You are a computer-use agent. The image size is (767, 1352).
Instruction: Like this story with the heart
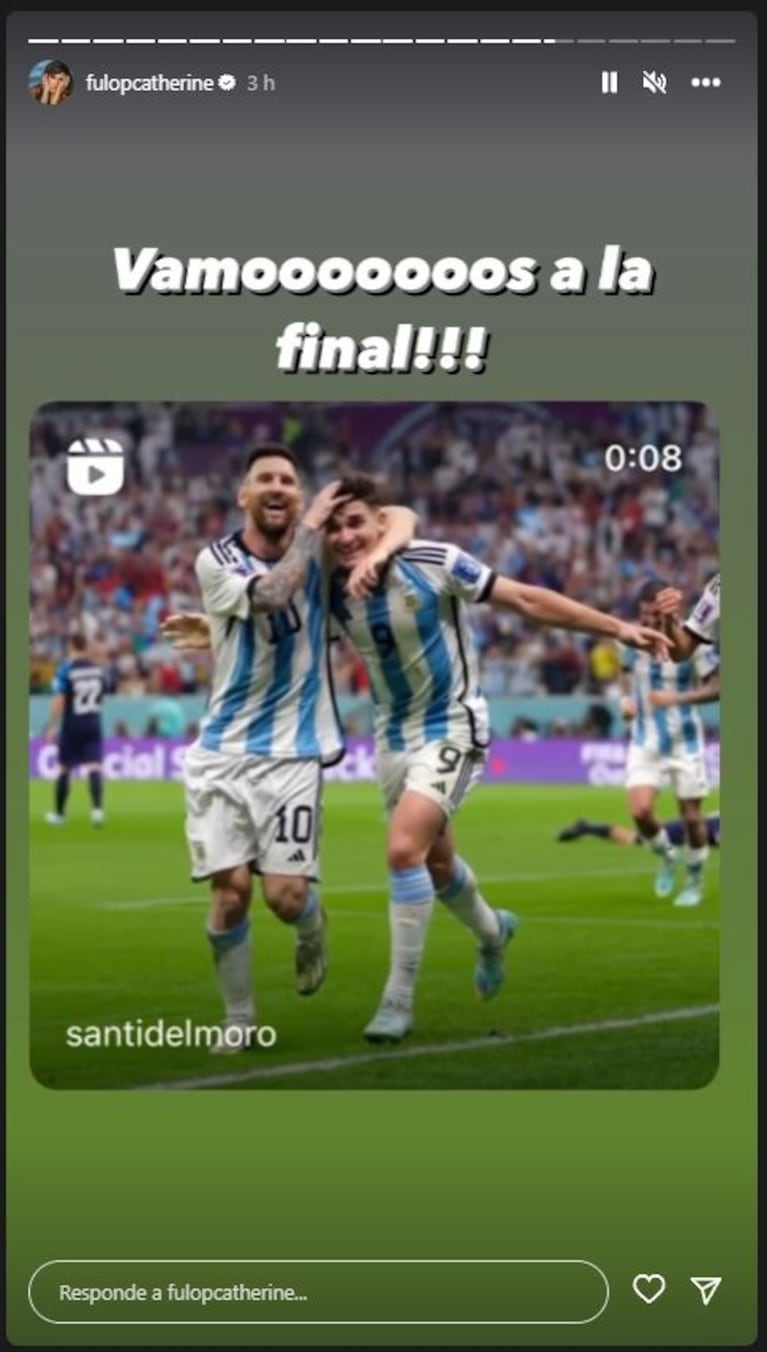[649, 1290]
